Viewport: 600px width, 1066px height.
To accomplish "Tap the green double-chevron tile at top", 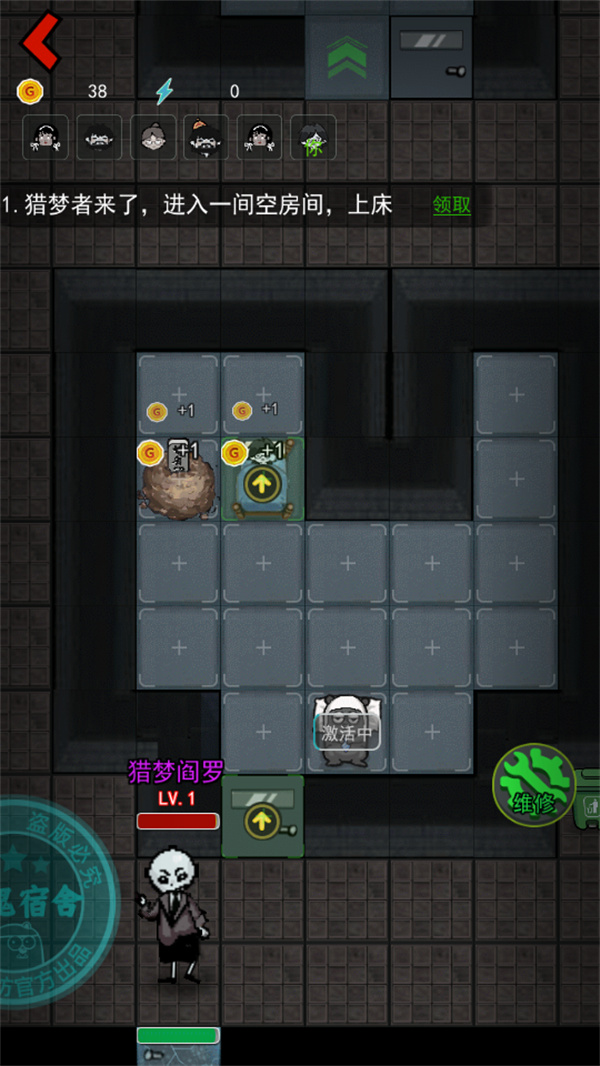I will click(346, 56).
